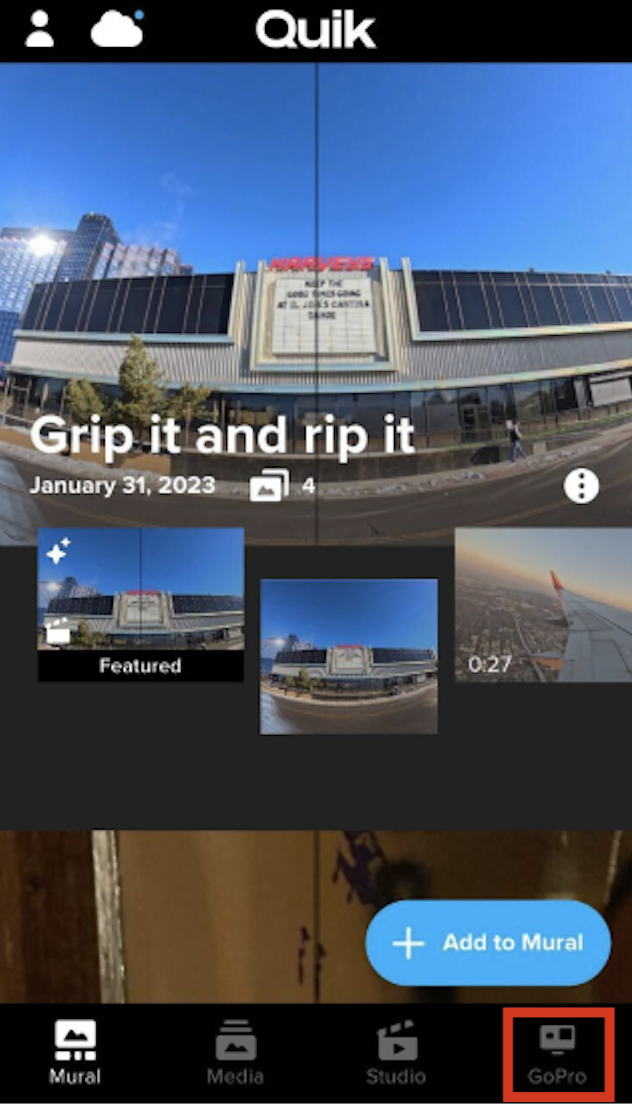The image size is (632, 1104).
Task: Open the GoPro tab
Action: tap(557, 1054)
